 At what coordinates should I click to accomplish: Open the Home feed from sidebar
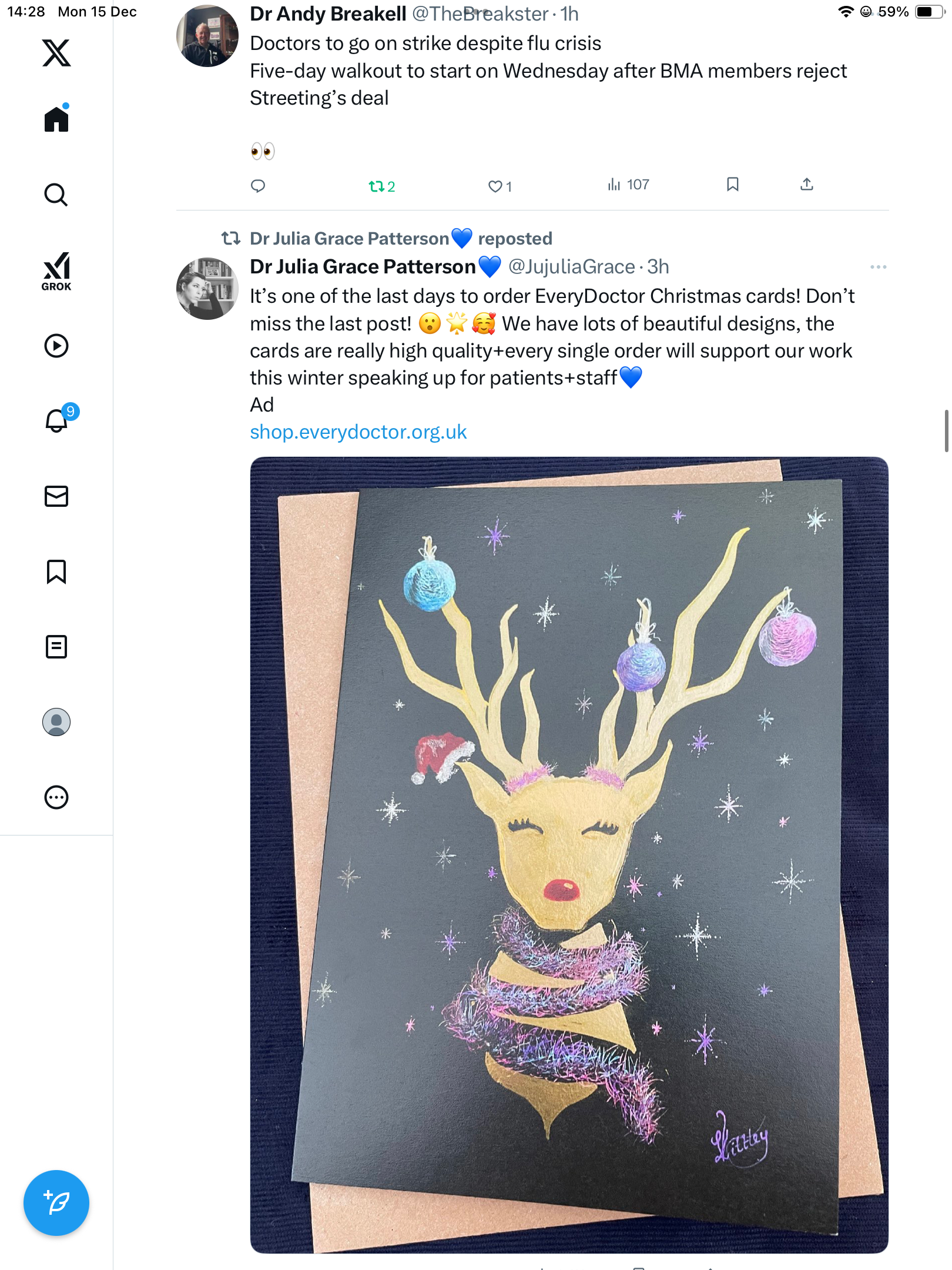point(56,119)
